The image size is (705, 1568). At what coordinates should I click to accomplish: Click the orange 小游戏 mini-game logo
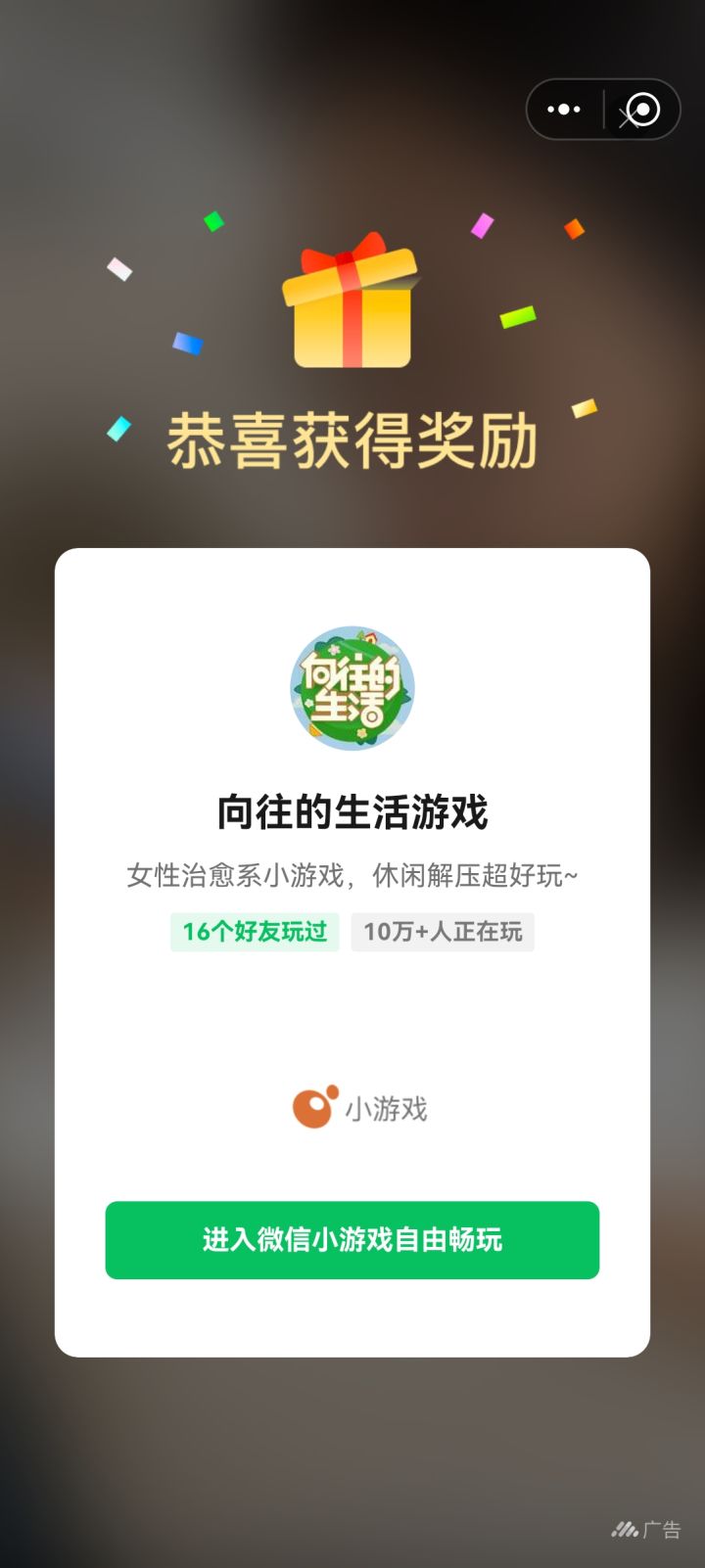click(311, 1107)
